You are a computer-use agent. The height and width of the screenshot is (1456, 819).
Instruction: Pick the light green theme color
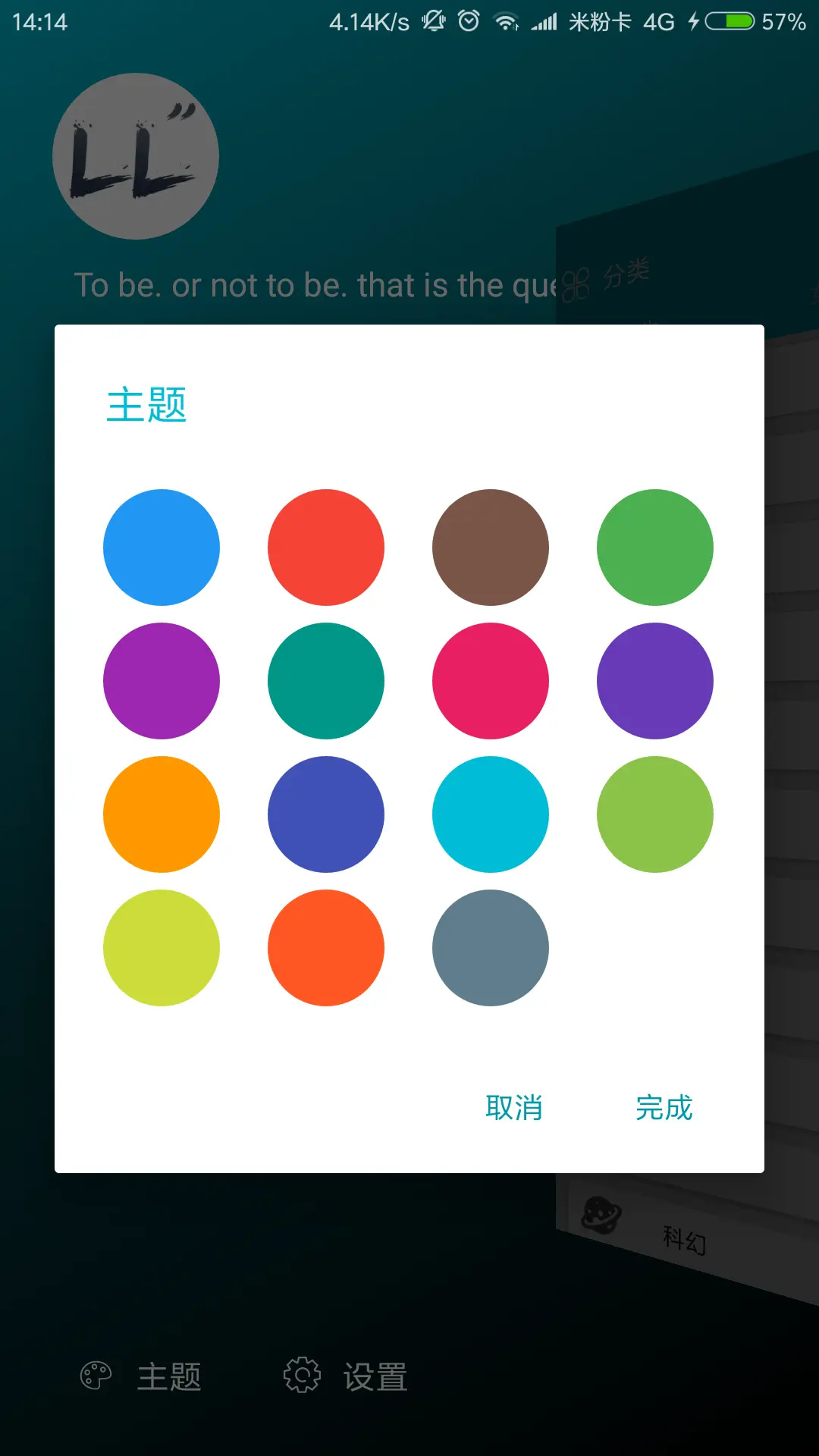(655, 814)
